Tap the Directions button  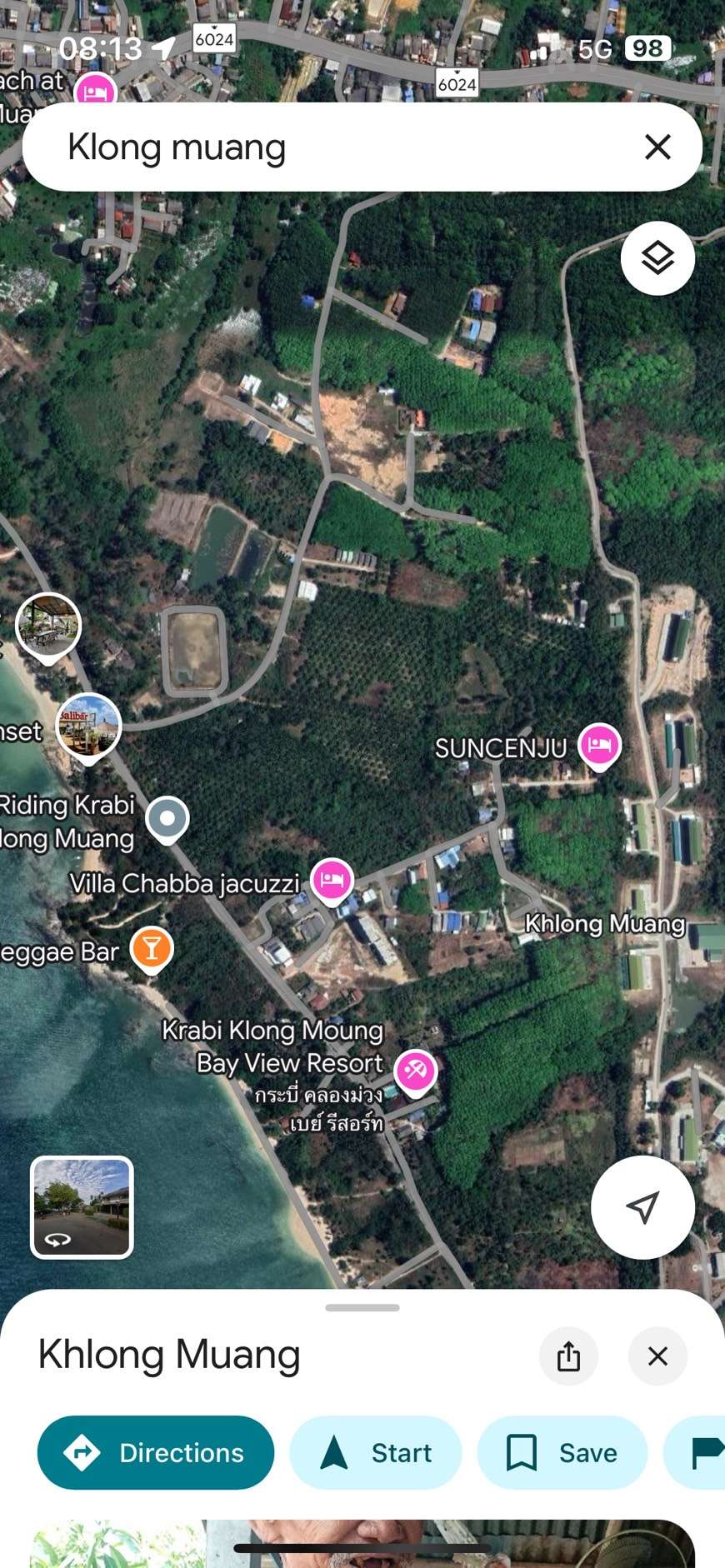[155, 1453]
